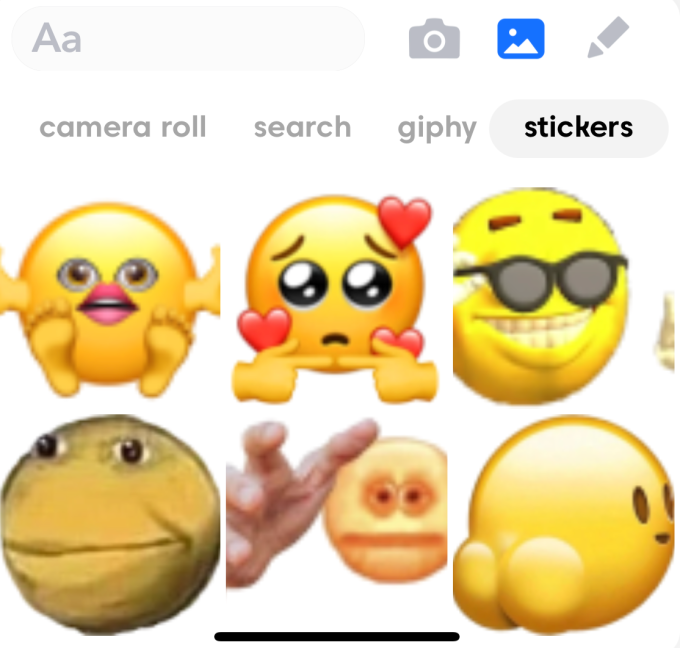Switch to the camera roll tab
This screenshot has width=680, height=648.
click(123, 128)
